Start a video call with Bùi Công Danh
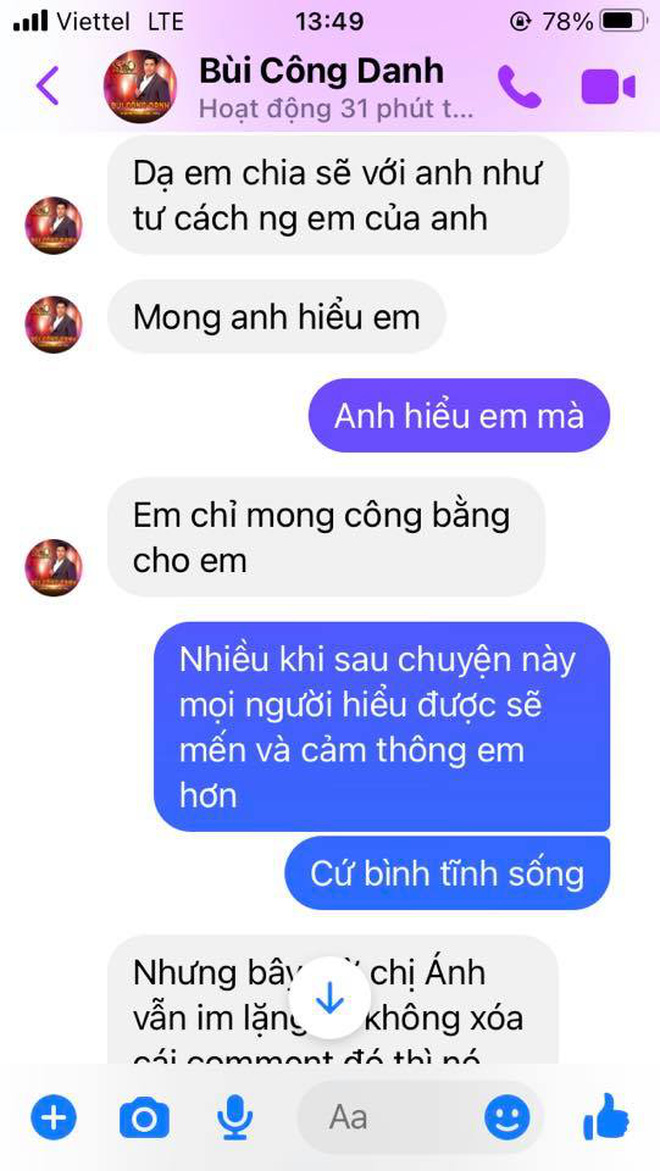Screen dimensions: 660x1171 (608, 88)
